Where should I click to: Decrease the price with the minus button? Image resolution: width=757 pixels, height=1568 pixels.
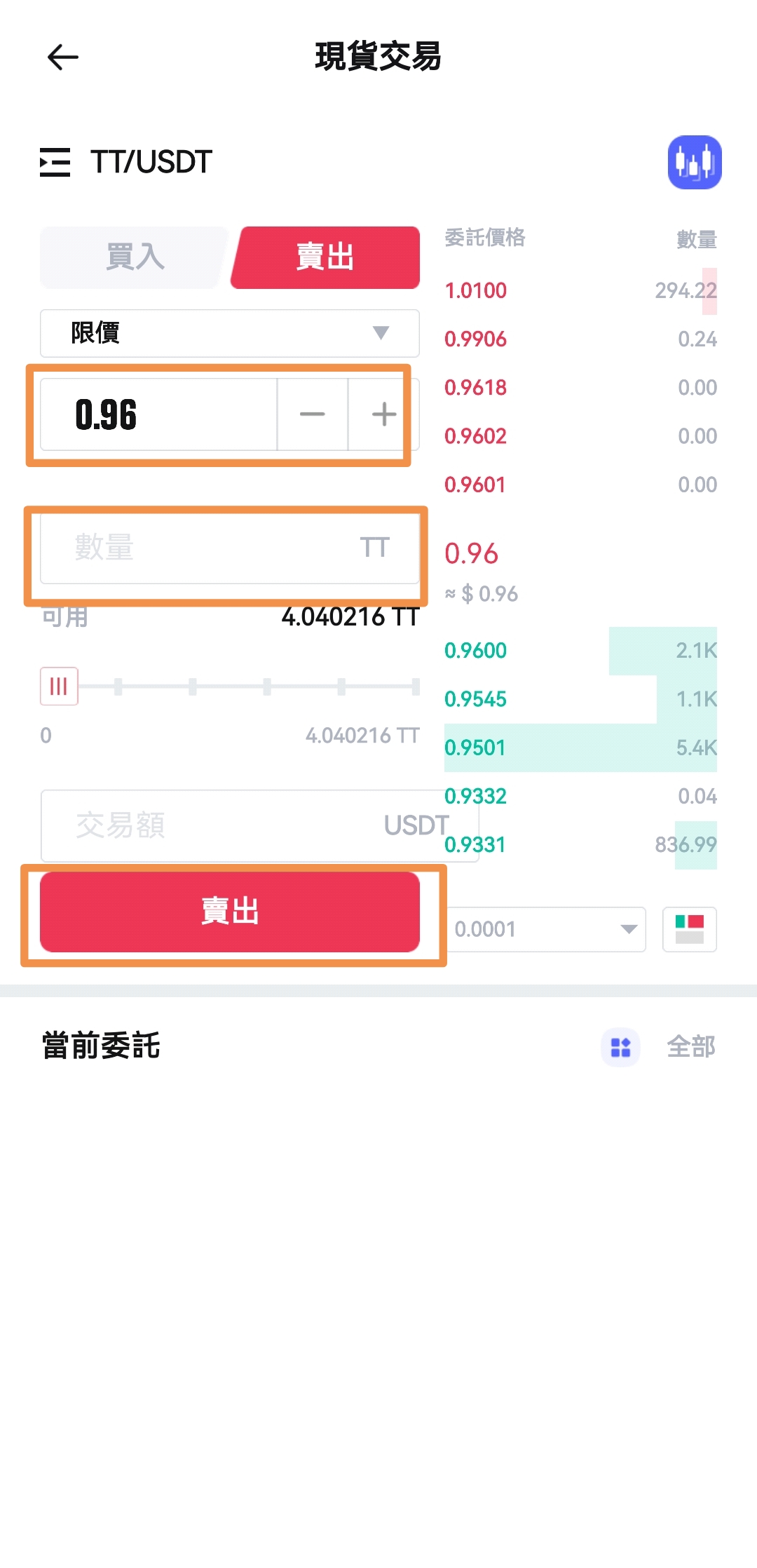pyautogui.click(x=312, y=414)
